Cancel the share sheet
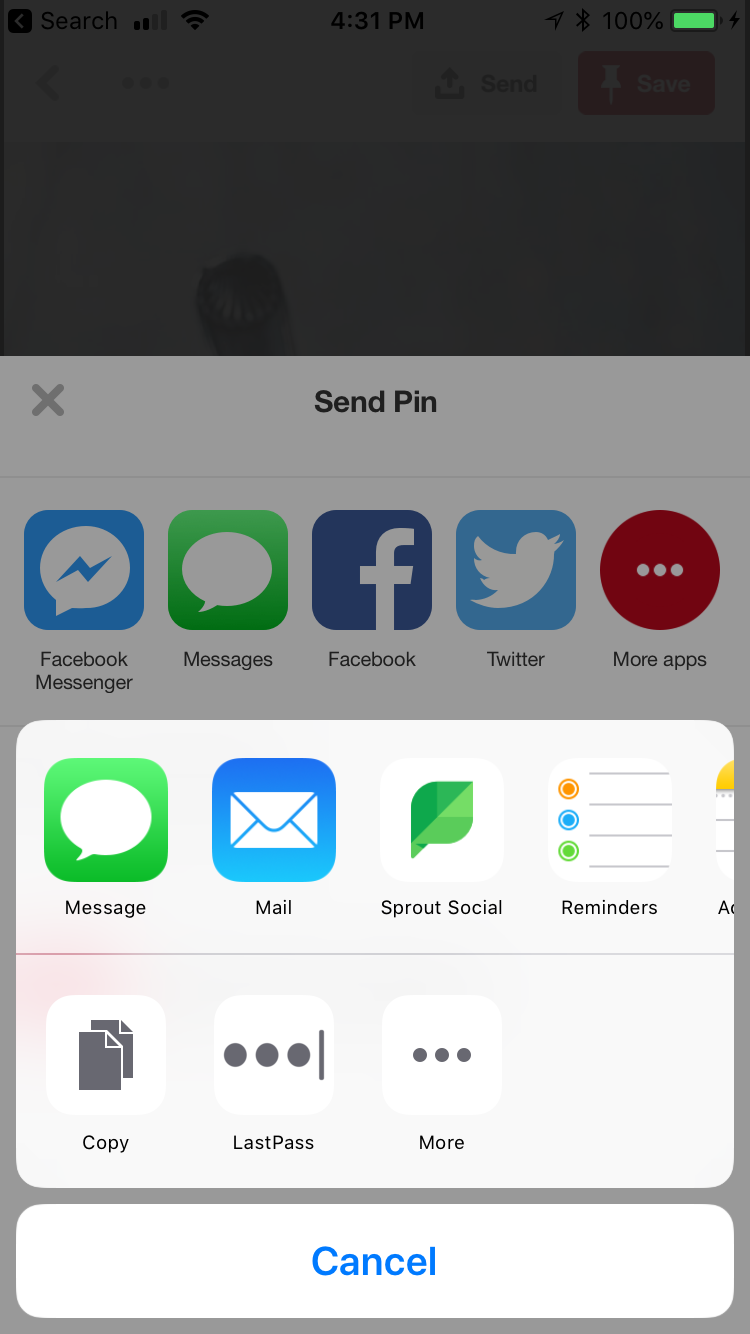 375,1261
